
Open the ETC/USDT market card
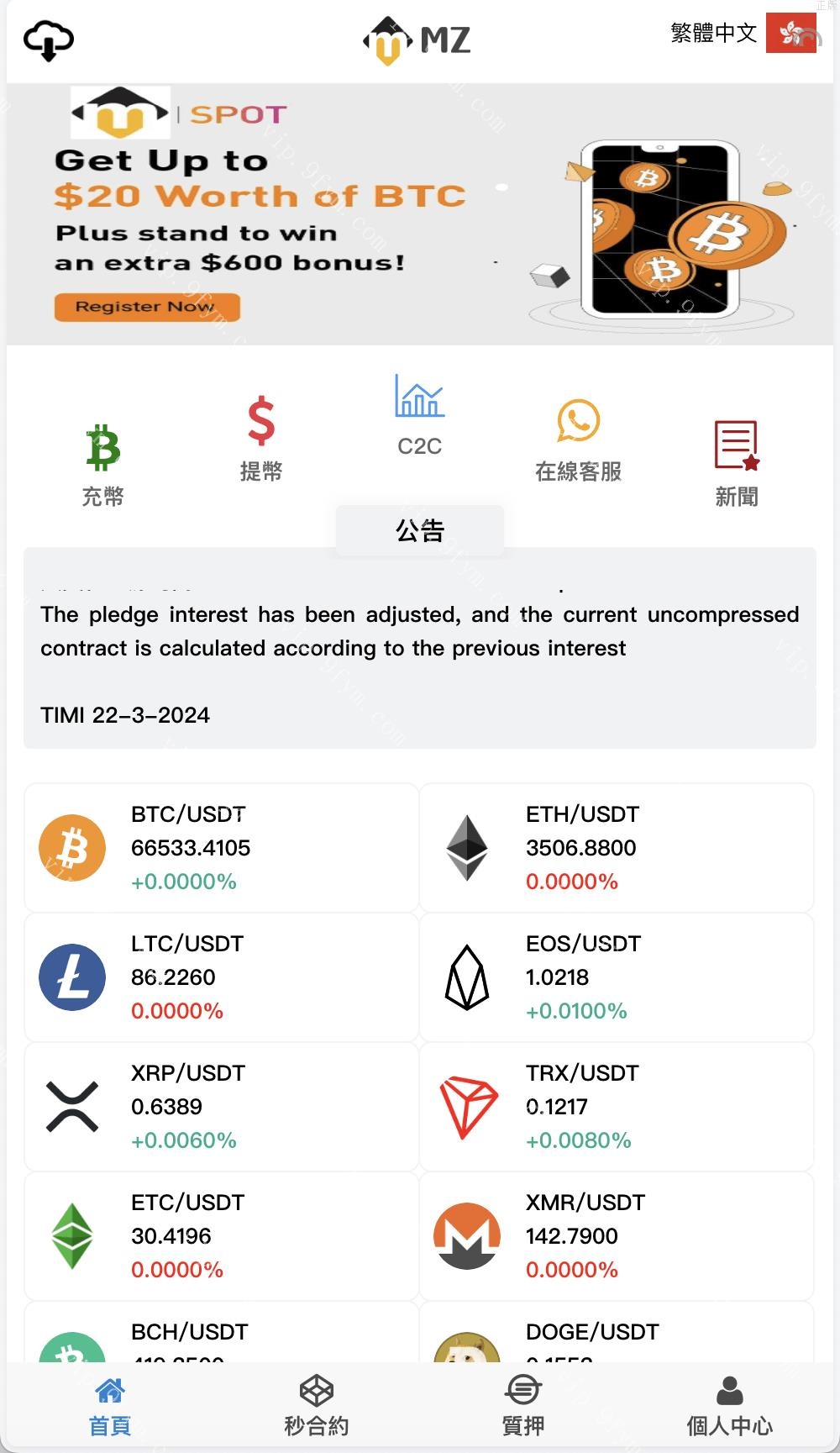click(222, 1235)
